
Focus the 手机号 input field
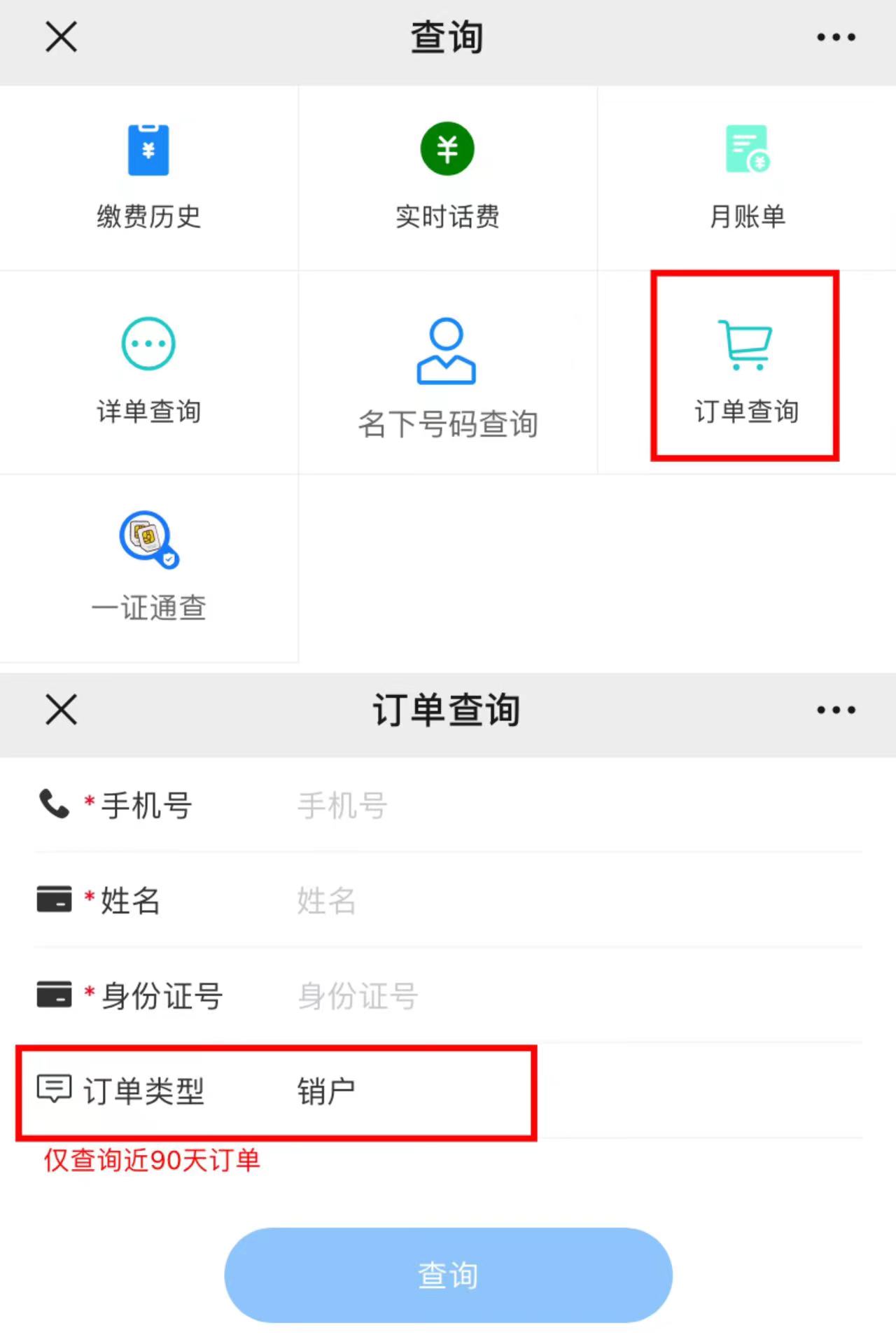[560, 806]
